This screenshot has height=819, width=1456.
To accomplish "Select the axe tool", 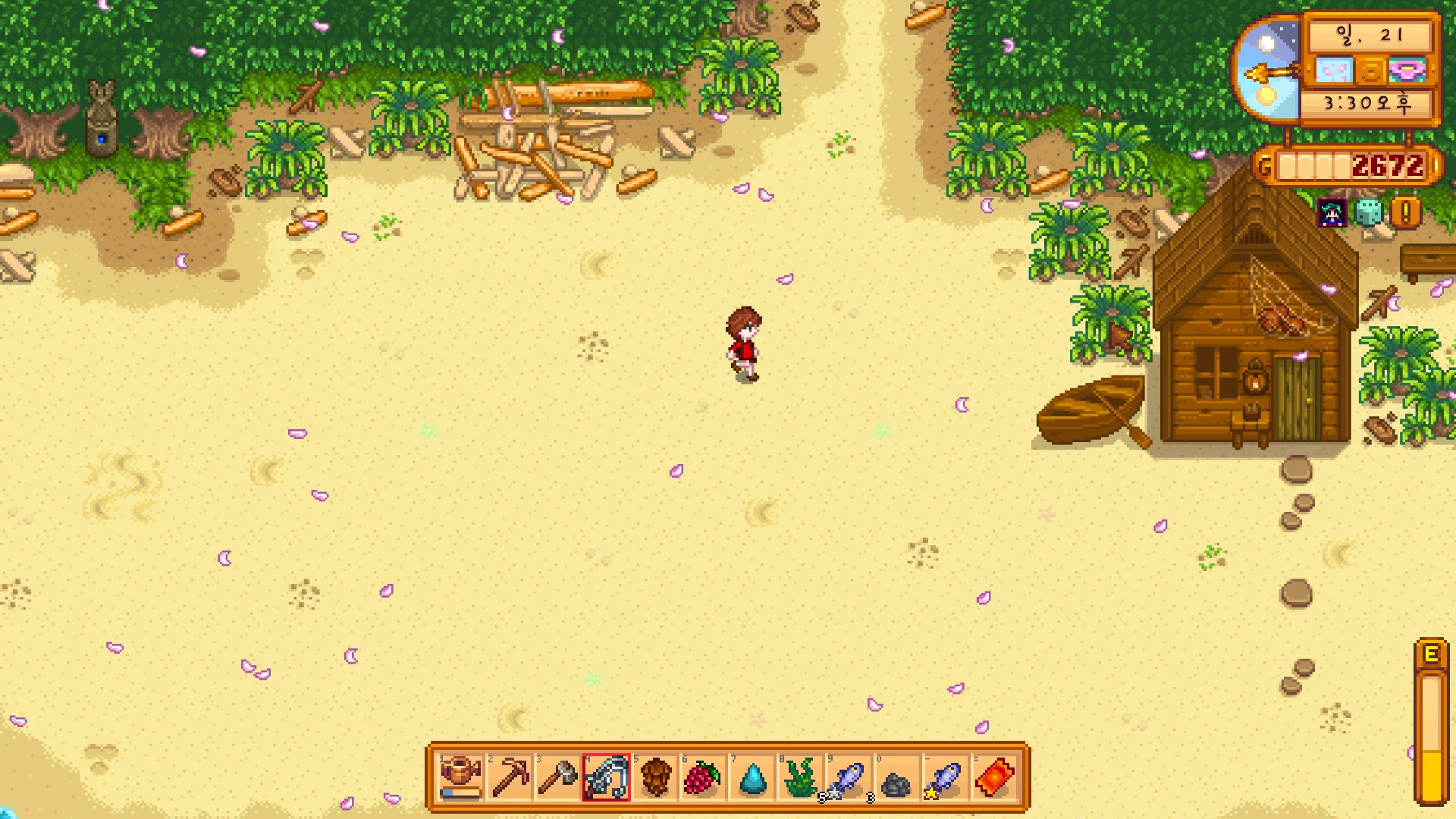I will tap(558, 777).
